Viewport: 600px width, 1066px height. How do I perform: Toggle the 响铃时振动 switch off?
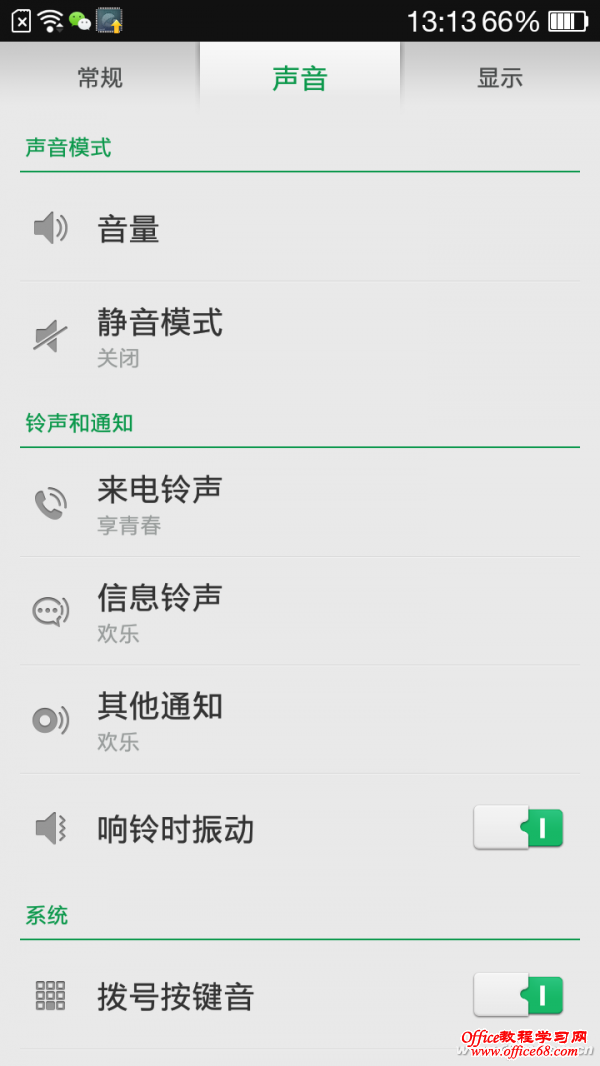pyautogui.click(x=518, y=829)
